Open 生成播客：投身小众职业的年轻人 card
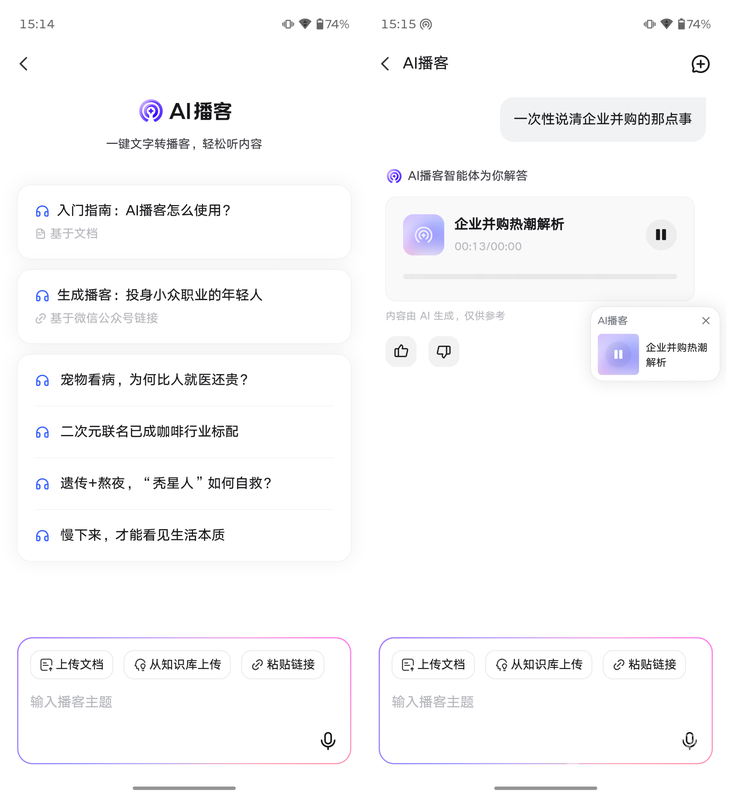 click(184, 305)
